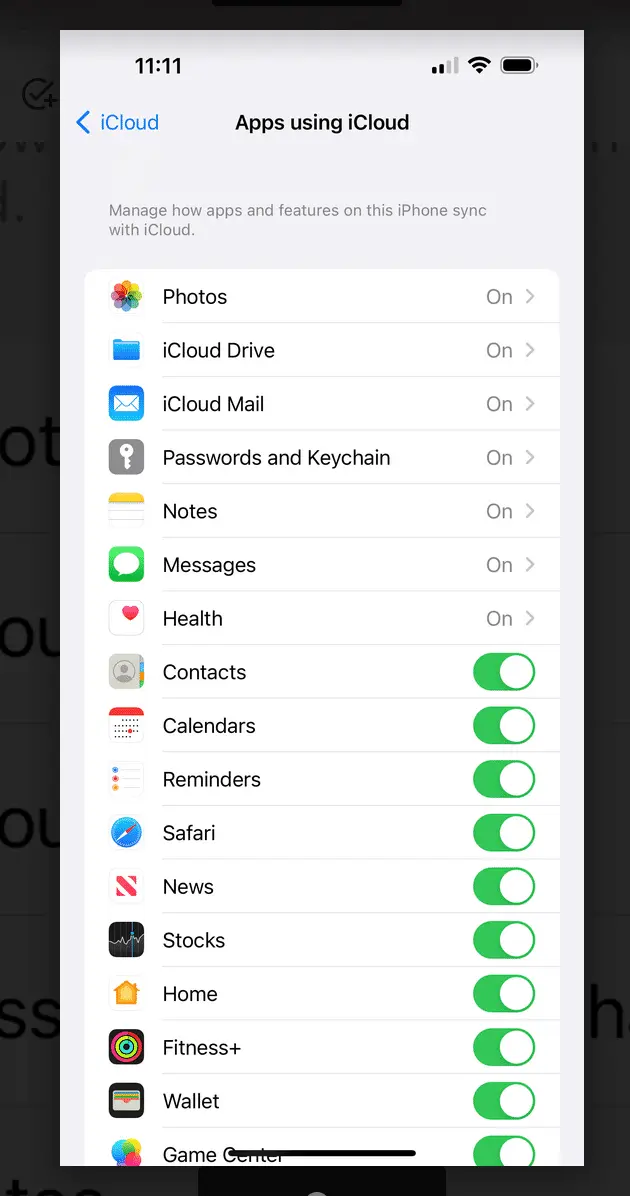Switch off Safari iCloud sync
630x1196 pixels.
point(503,833)
